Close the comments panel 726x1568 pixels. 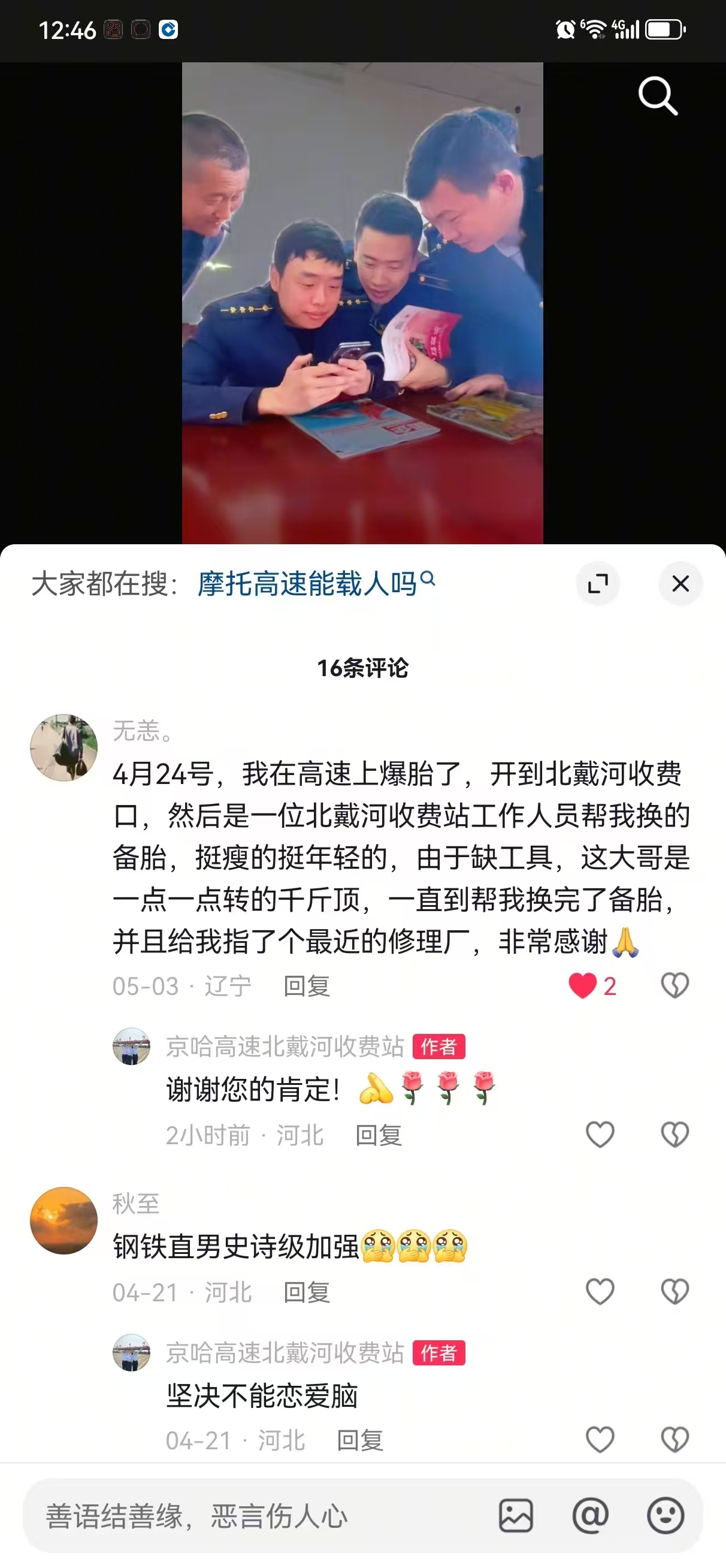coord(680,584)
